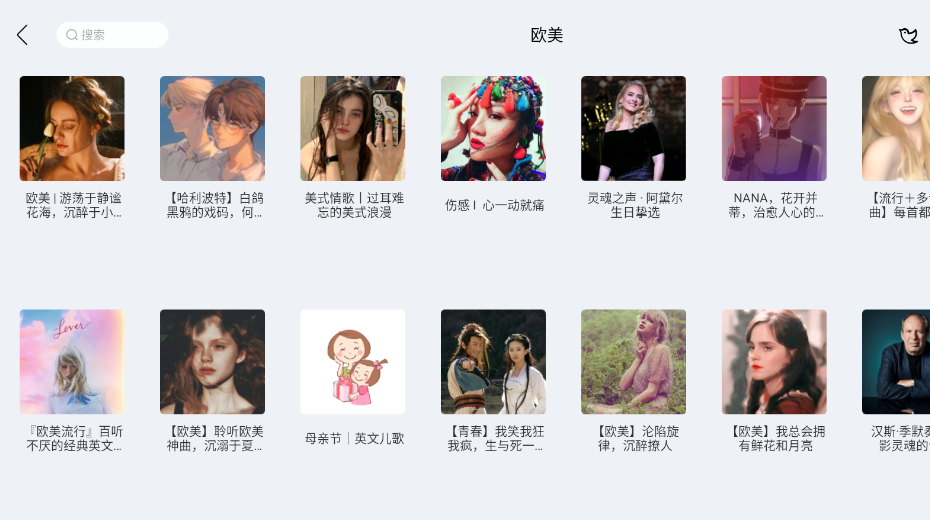Image resolution: width=930 pixels, height=520 pixels.
Task: Open the 汉斯·季默 playlist card
Action: click(x=897, y=362)
